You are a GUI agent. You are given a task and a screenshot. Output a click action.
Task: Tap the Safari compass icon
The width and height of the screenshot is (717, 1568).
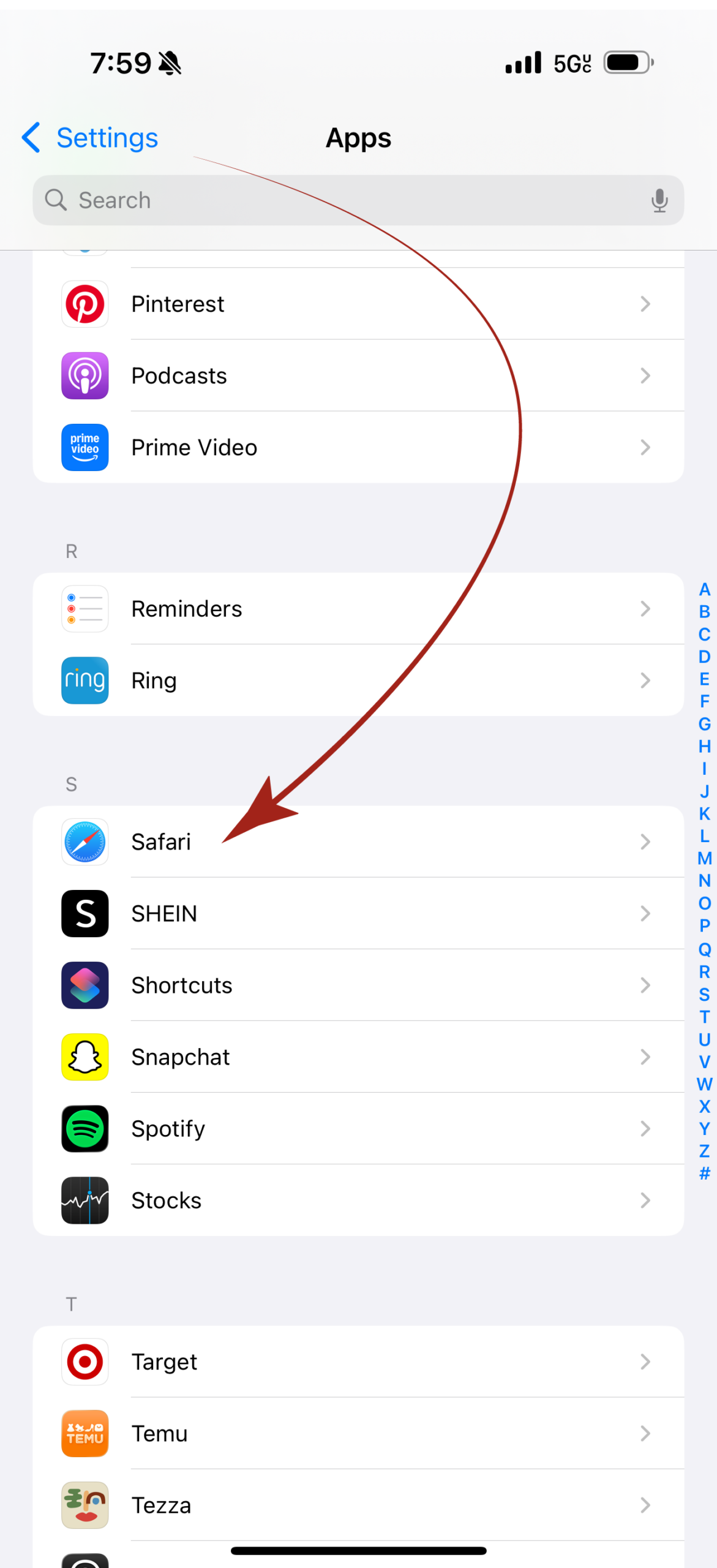[84, 842]
